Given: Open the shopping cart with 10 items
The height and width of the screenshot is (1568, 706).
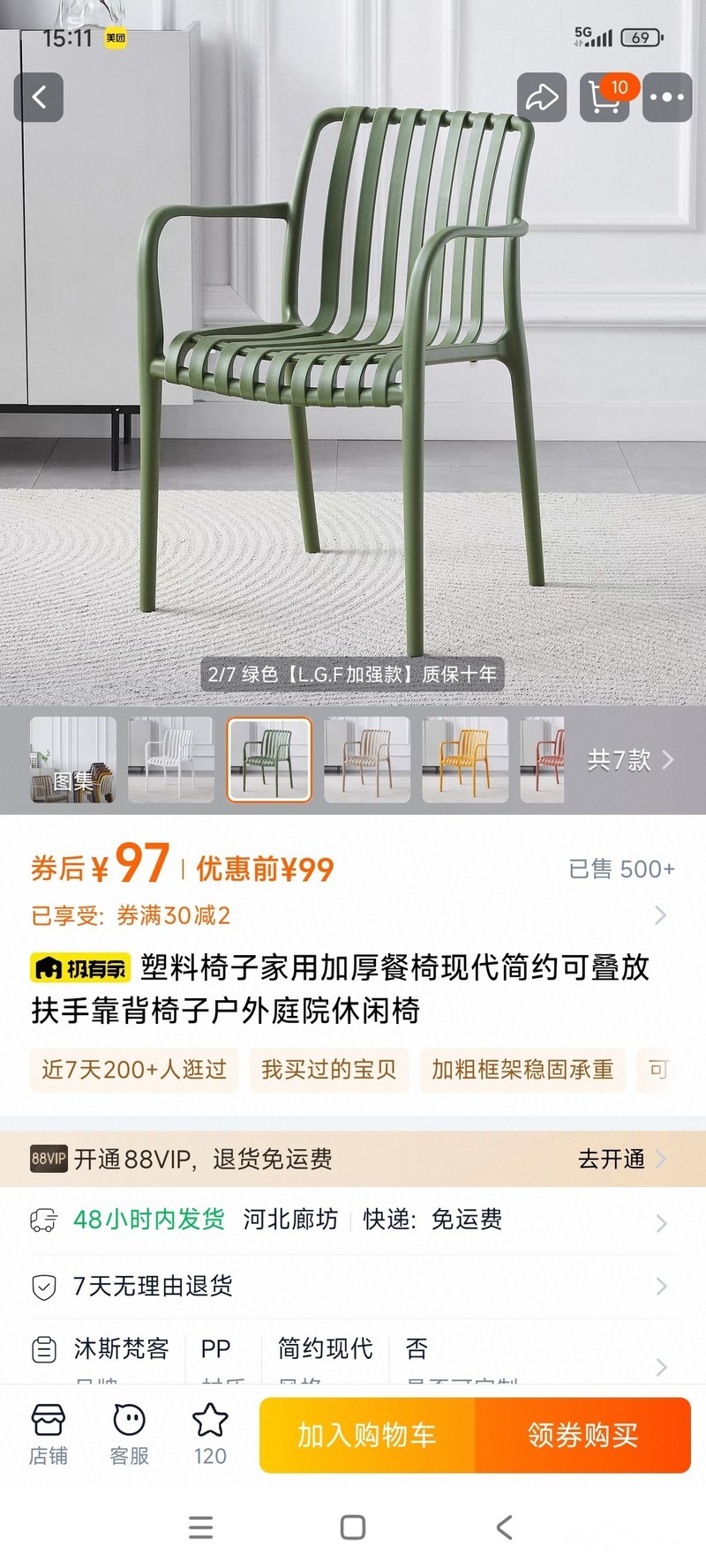Looking at the screenshot, I should click(605, 97).
